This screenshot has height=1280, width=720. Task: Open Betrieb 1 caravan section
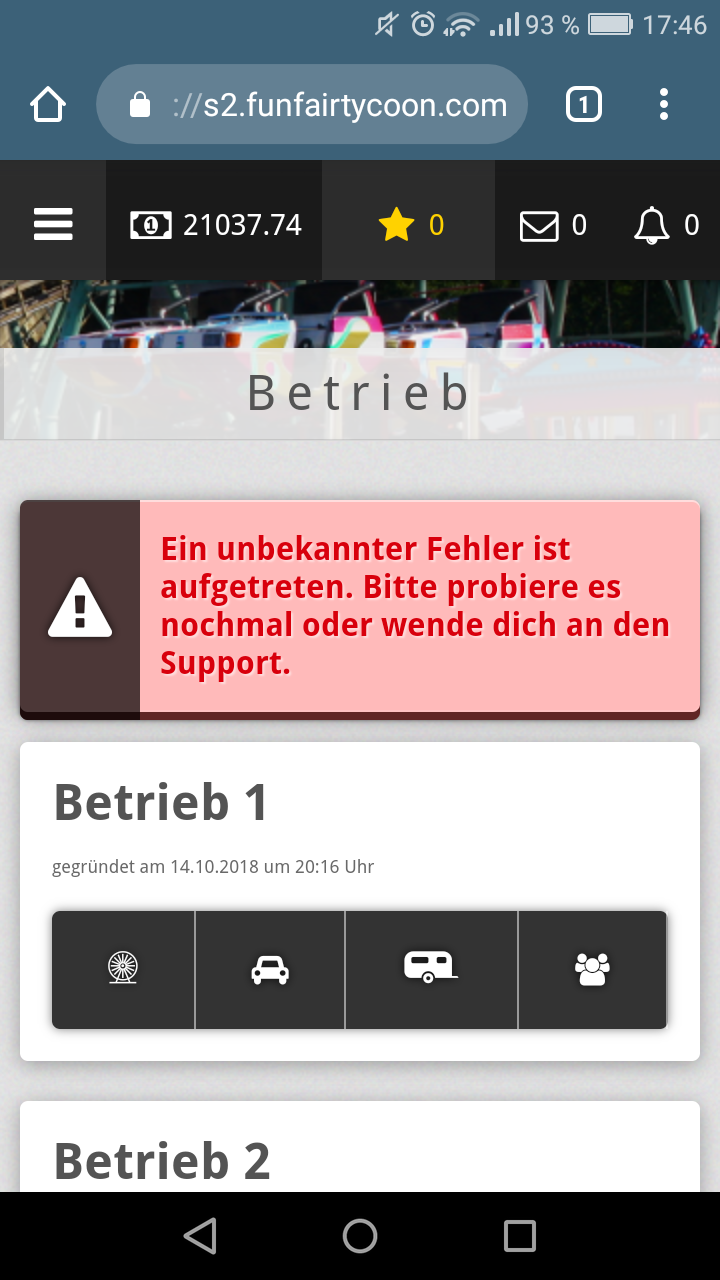[x=431, y=968]
